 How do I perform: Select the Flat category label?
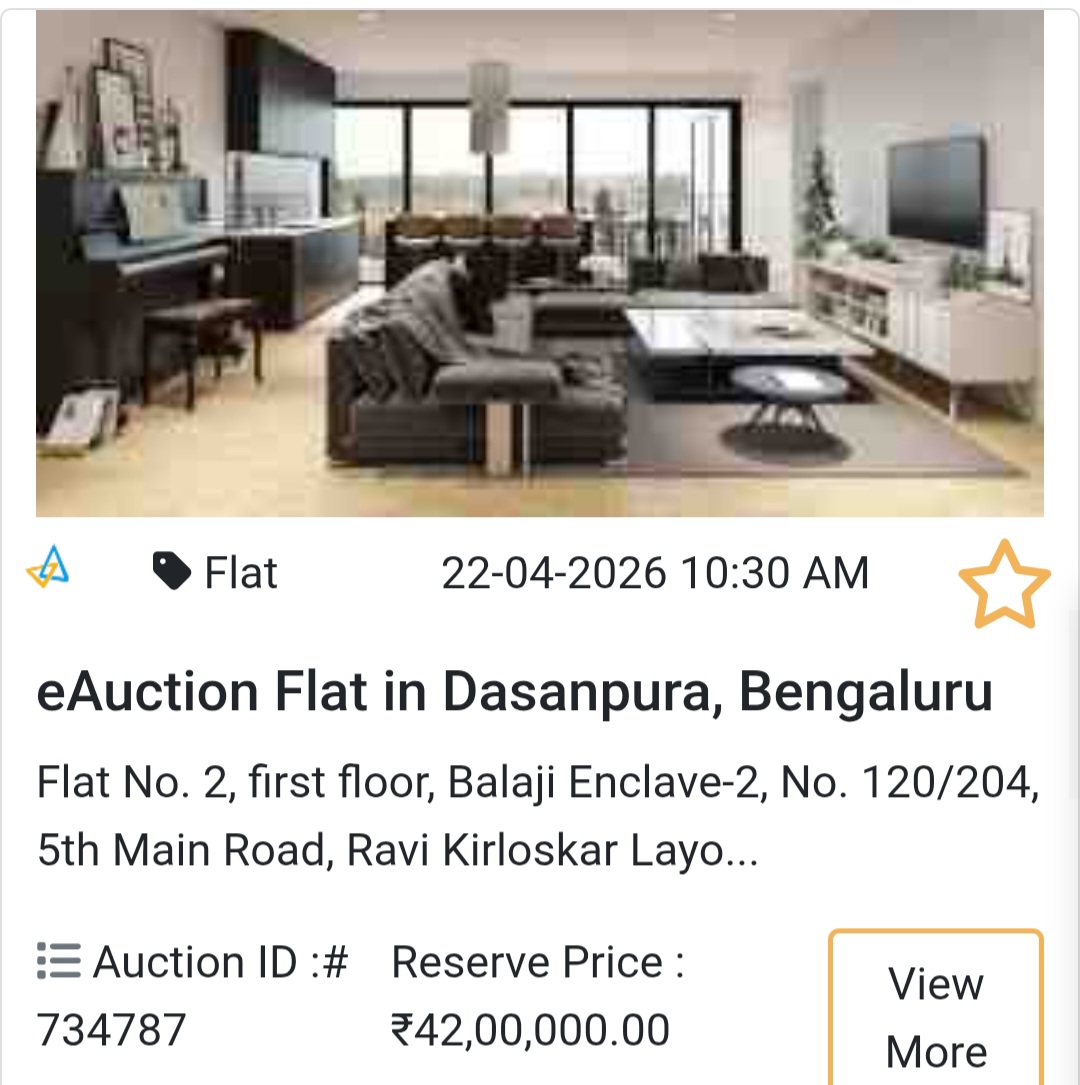tap(238, 571)
